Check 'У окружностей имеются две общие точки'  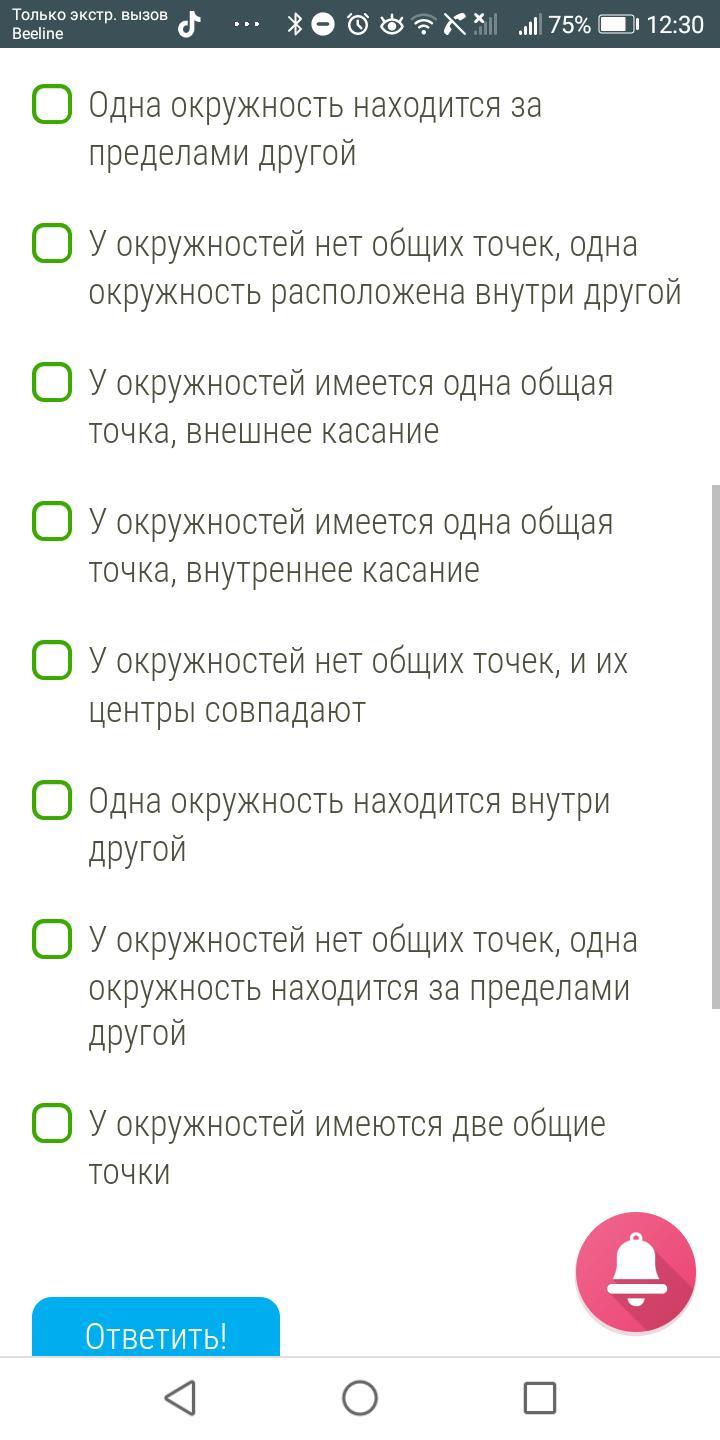click(52, 1123)
